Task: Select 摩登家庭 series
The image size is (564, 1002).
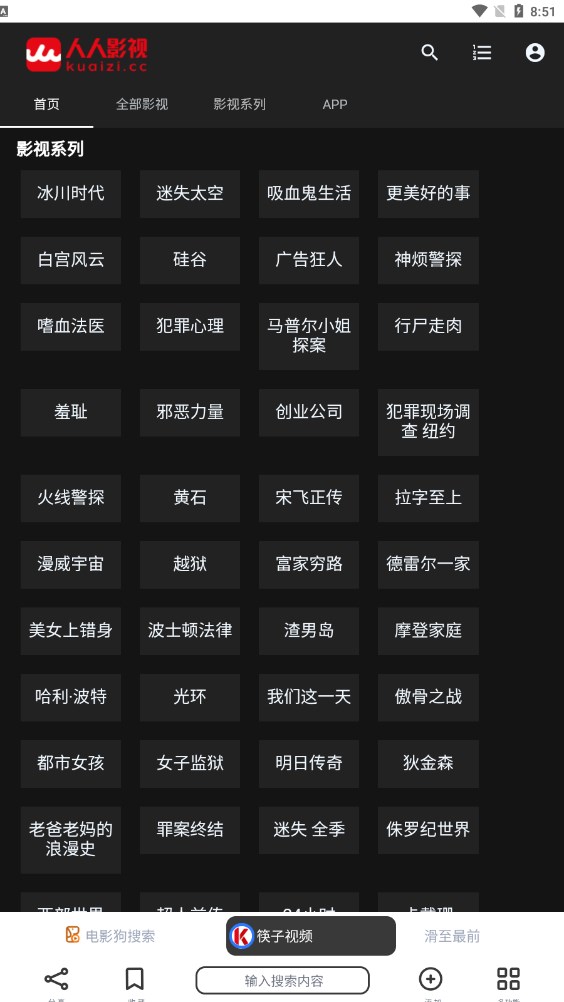Action: (428, 631)
